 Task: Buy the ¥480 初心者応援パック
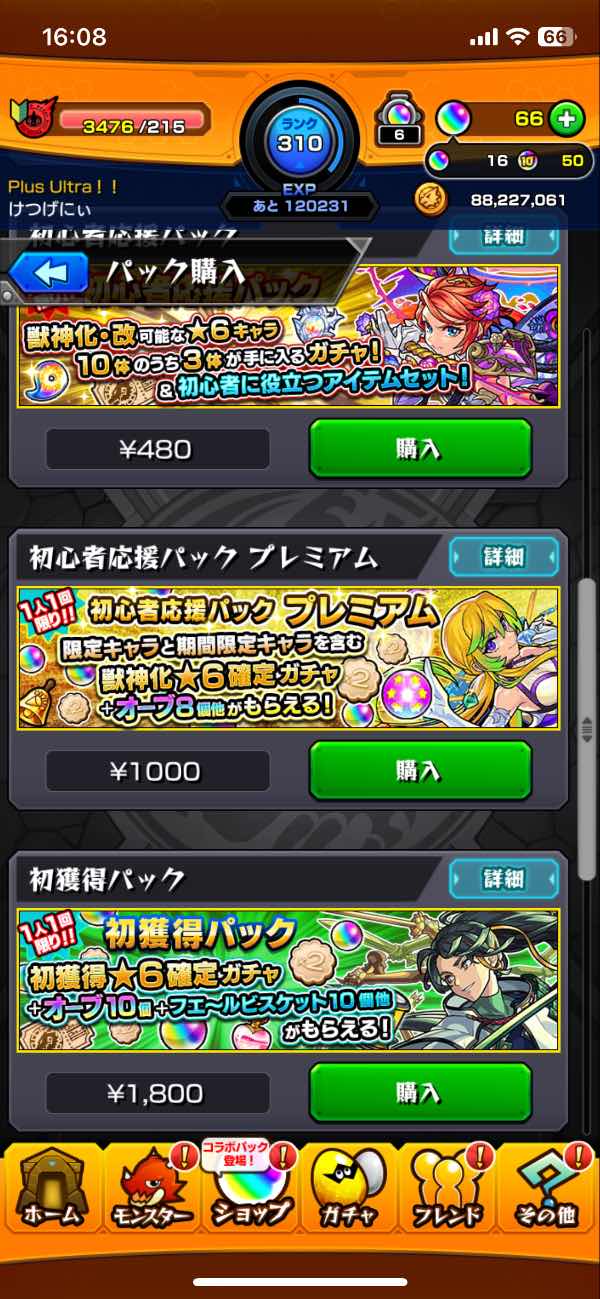(x=419, y=448)
